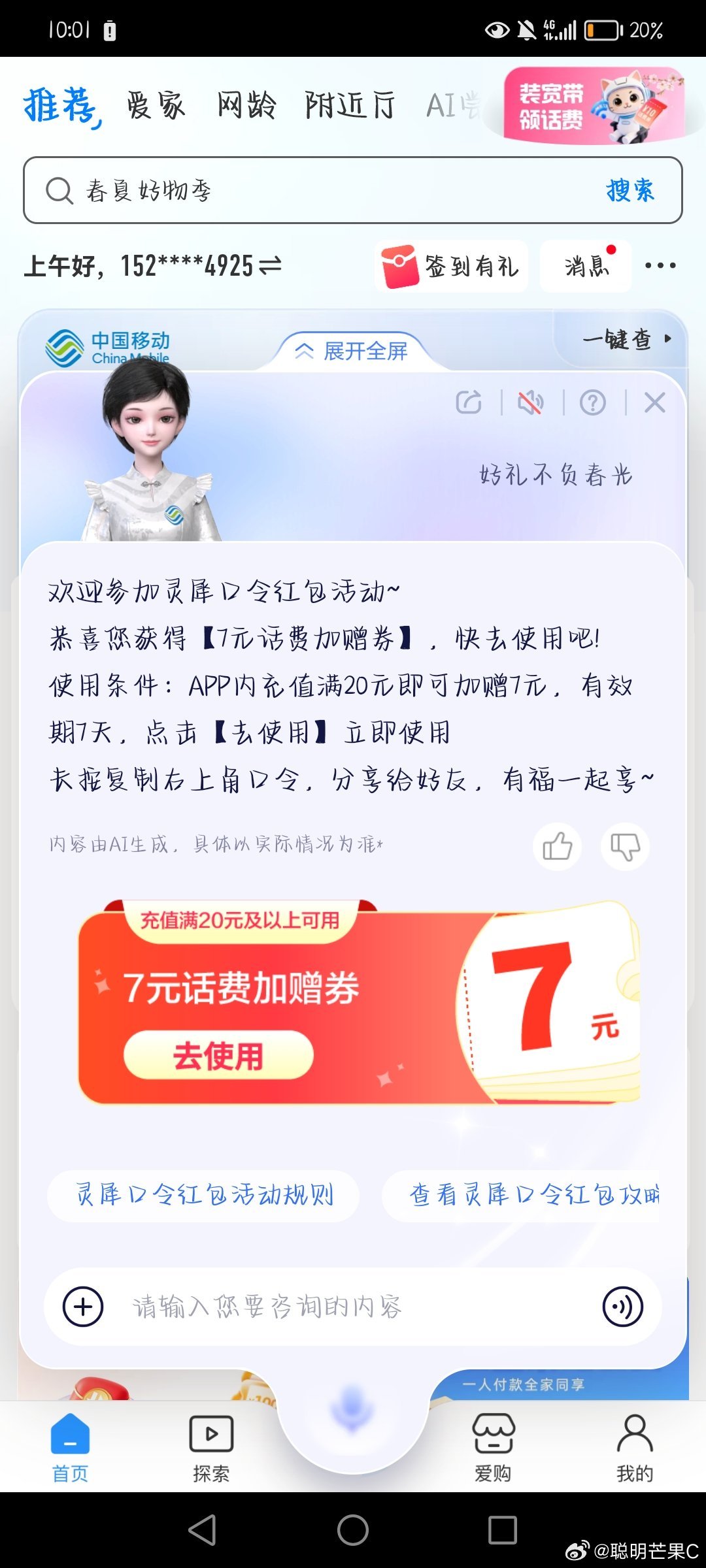Open the three-dot more menu
The height and width of the screenshot is (1568, 706).
(660, 266)
